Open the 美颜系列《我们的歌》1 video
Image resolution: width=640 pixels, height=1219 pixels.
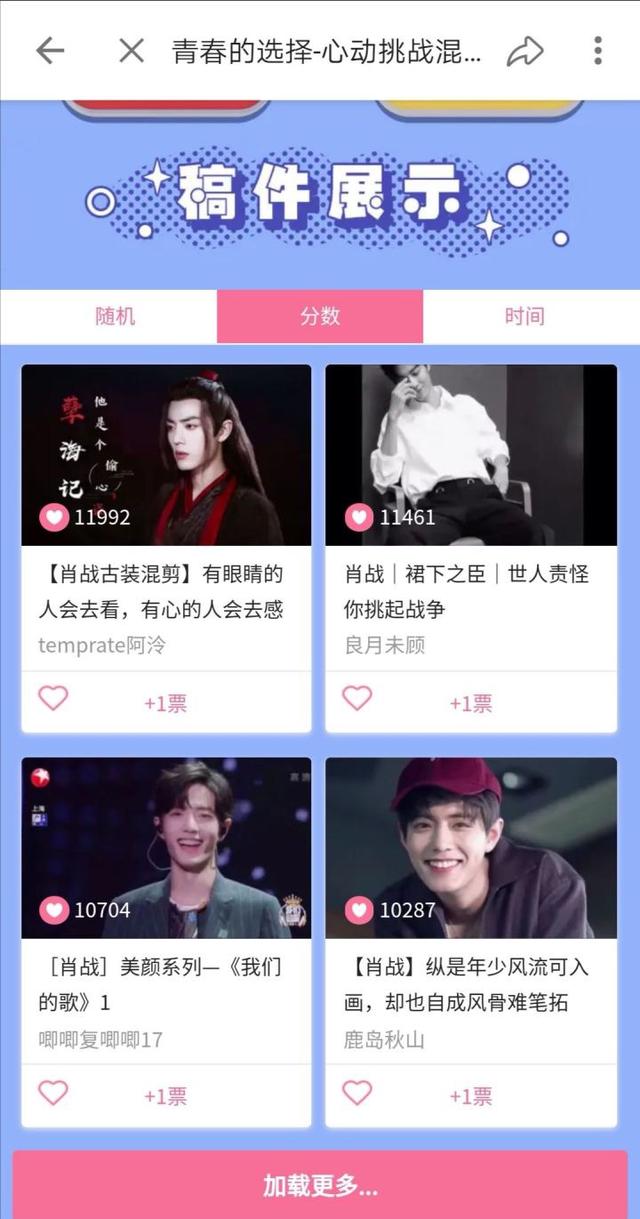click(166, 848)
